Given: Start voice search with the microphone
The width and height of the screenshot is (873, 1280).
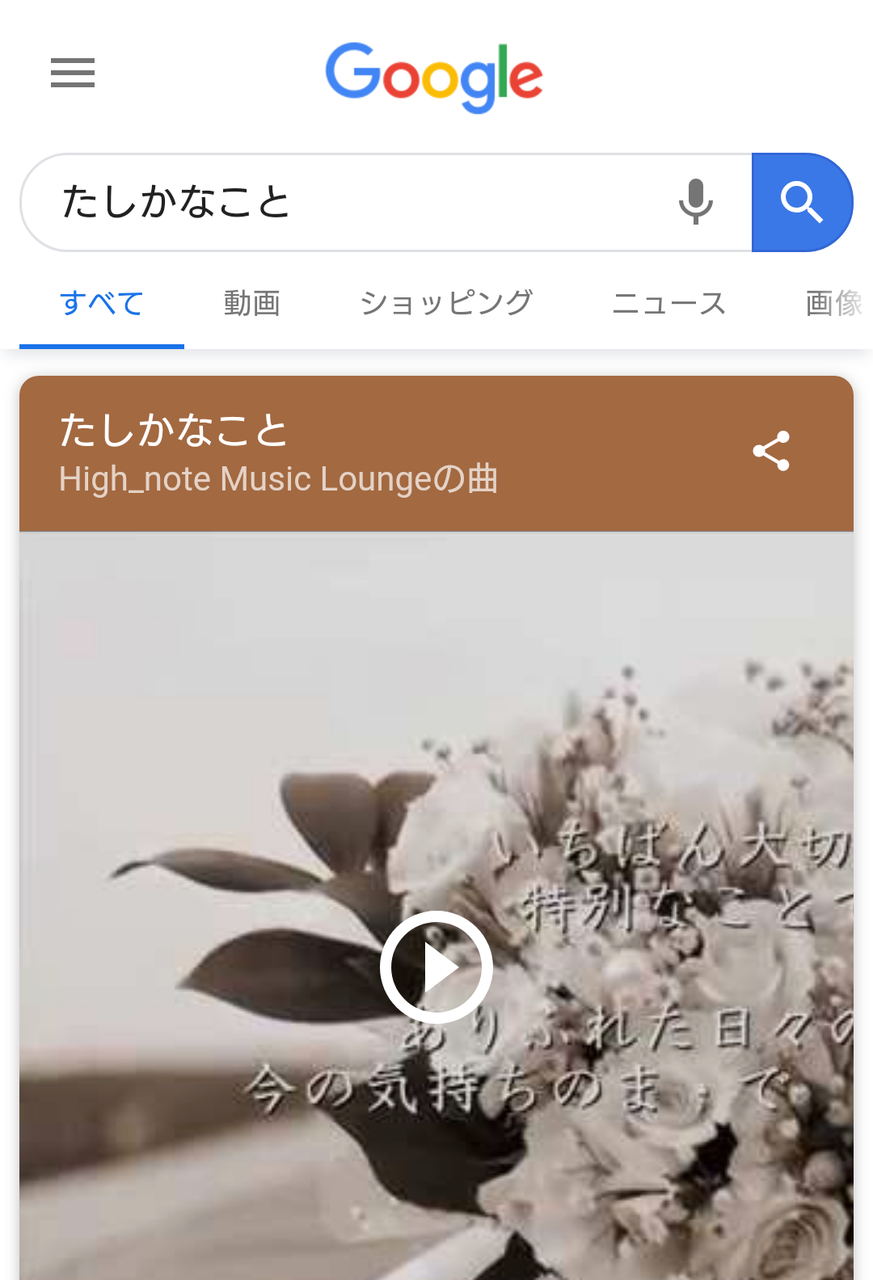Looking at the screenshot, I should pyautogui.click(x=695, y=202).
